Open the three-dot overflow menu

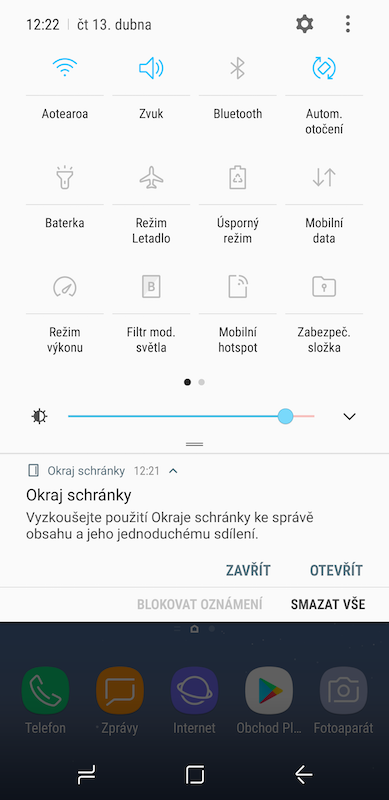pyautogui.click(x=348, y=24)
